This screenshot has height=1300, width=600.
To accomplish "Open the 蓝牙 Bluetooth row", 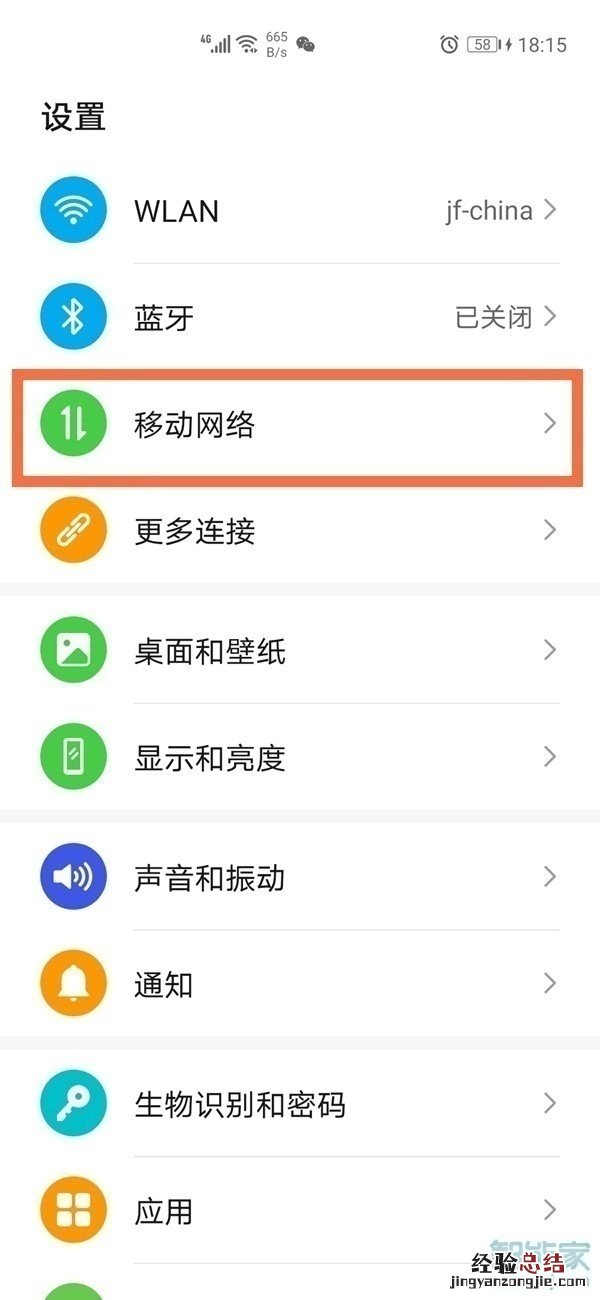I will click(300, 318).
